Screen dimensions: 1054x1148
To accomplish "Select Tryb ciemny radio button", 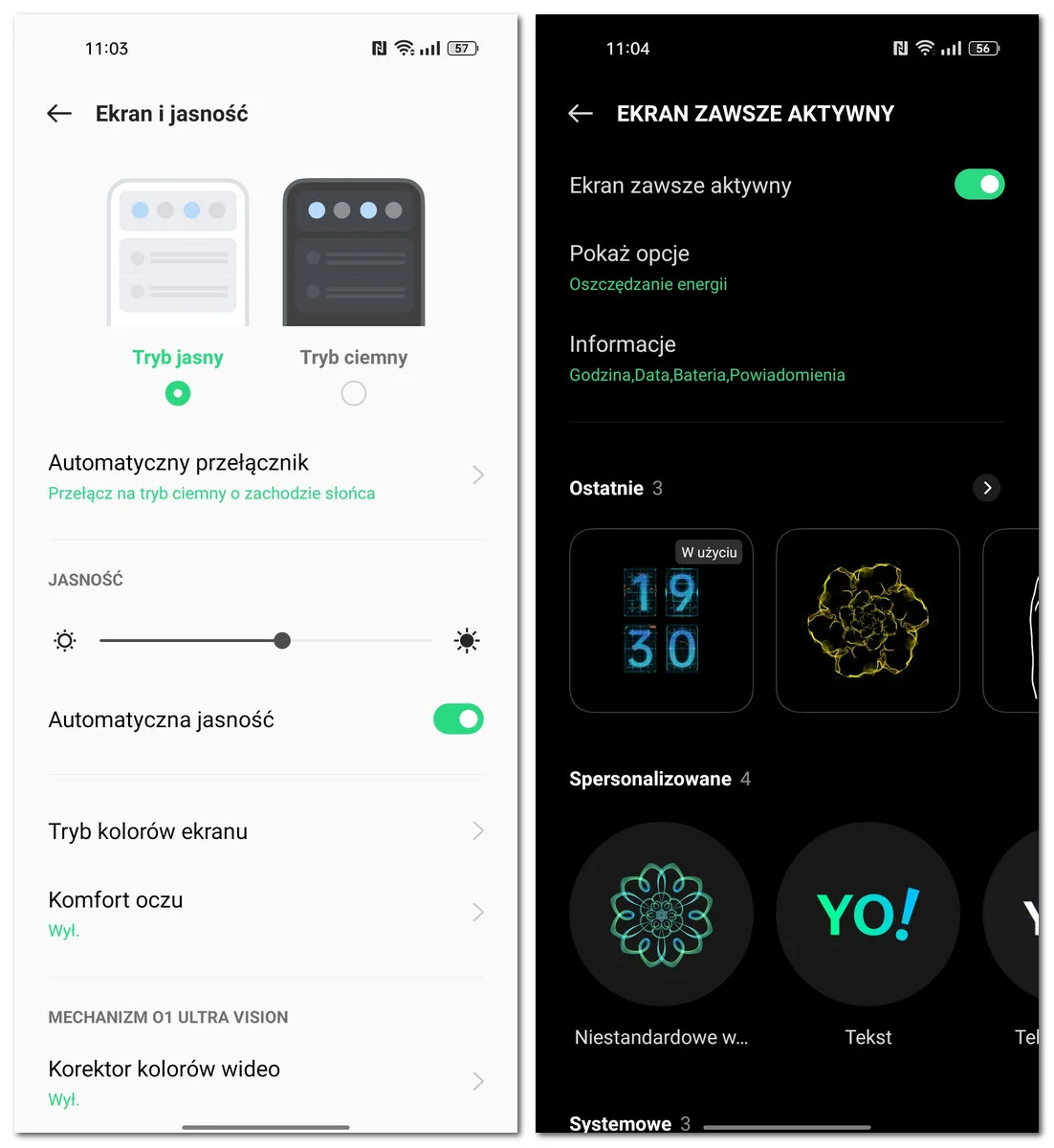I will pyautogui.click(x=353, y=393).
